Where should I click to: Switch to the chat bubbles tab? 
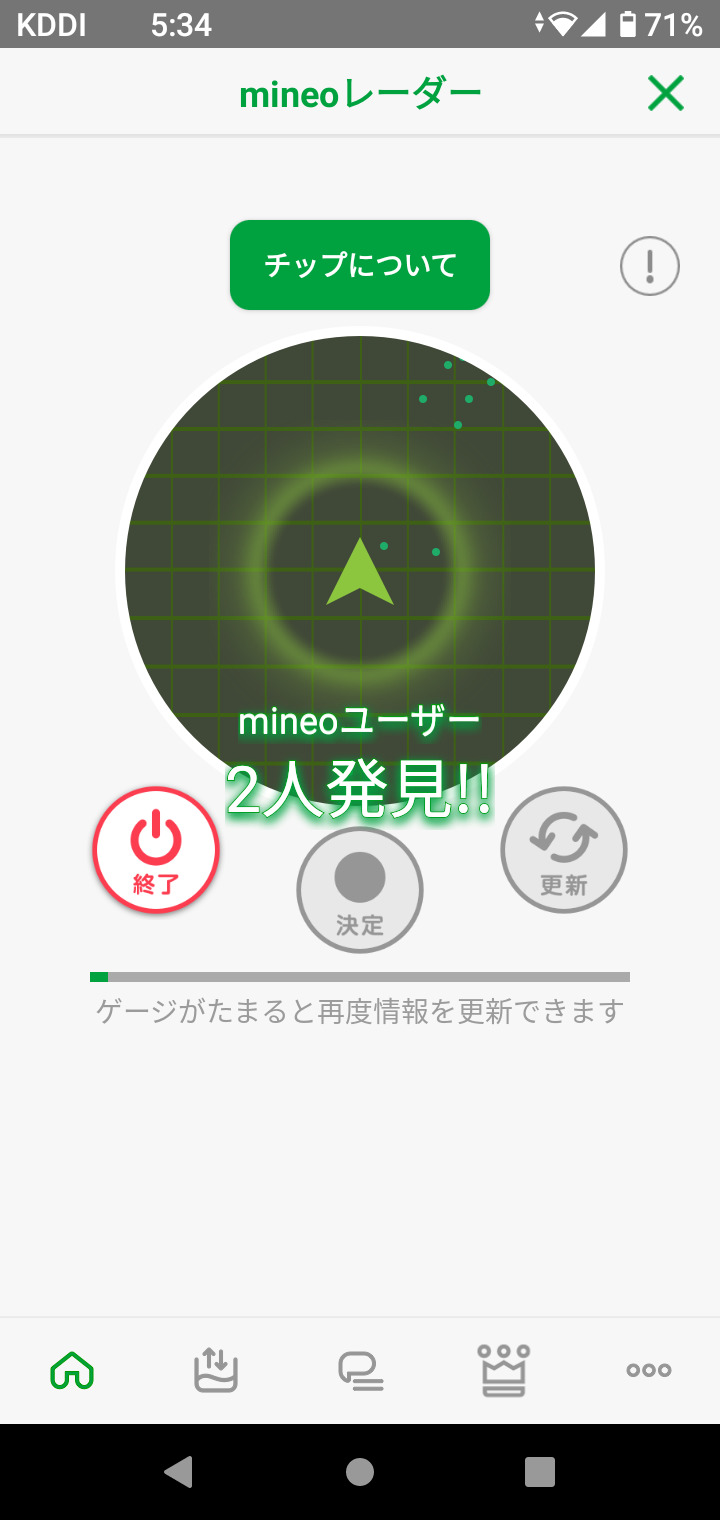(360, 1370)
